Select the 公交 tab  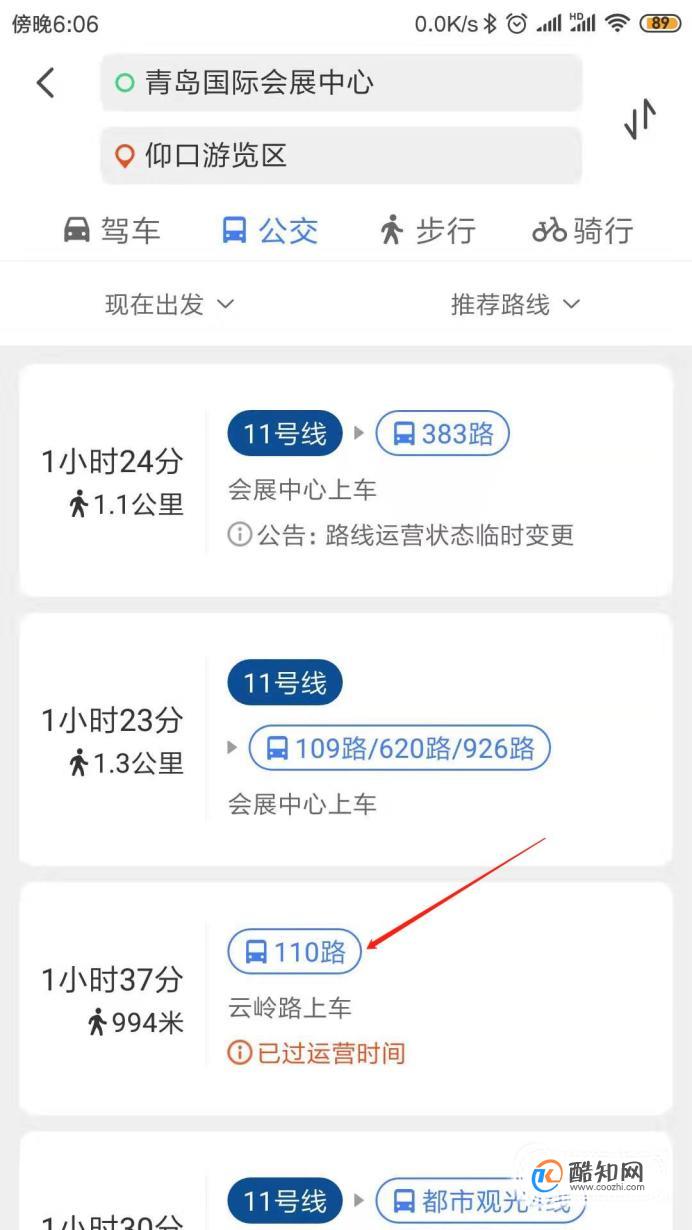coord(269,230)
